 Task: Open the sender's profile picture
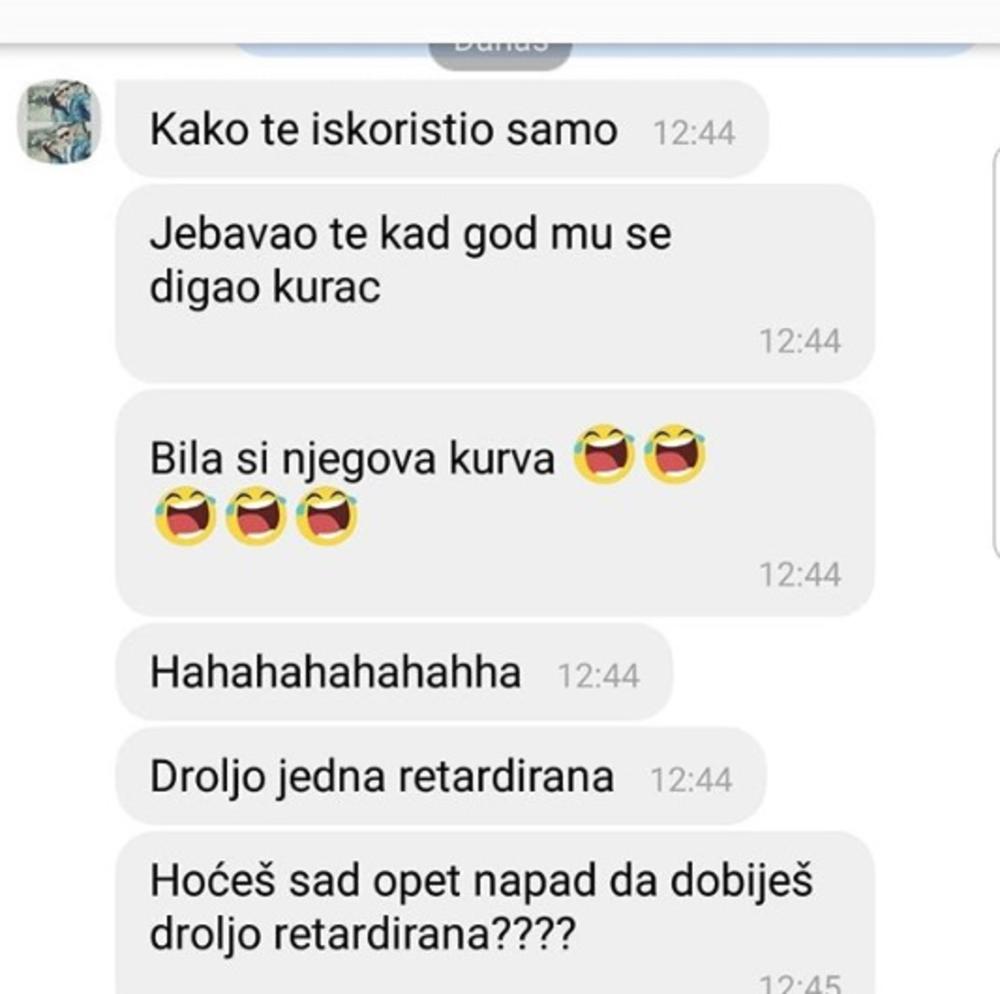[60, 123]
